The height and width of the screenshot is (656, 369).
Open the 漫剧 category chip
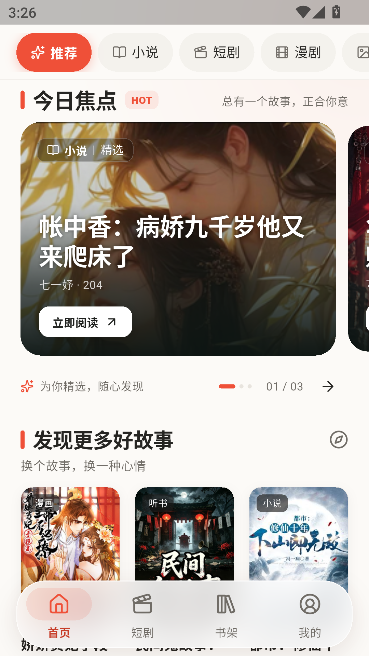[x=298, y=52]
